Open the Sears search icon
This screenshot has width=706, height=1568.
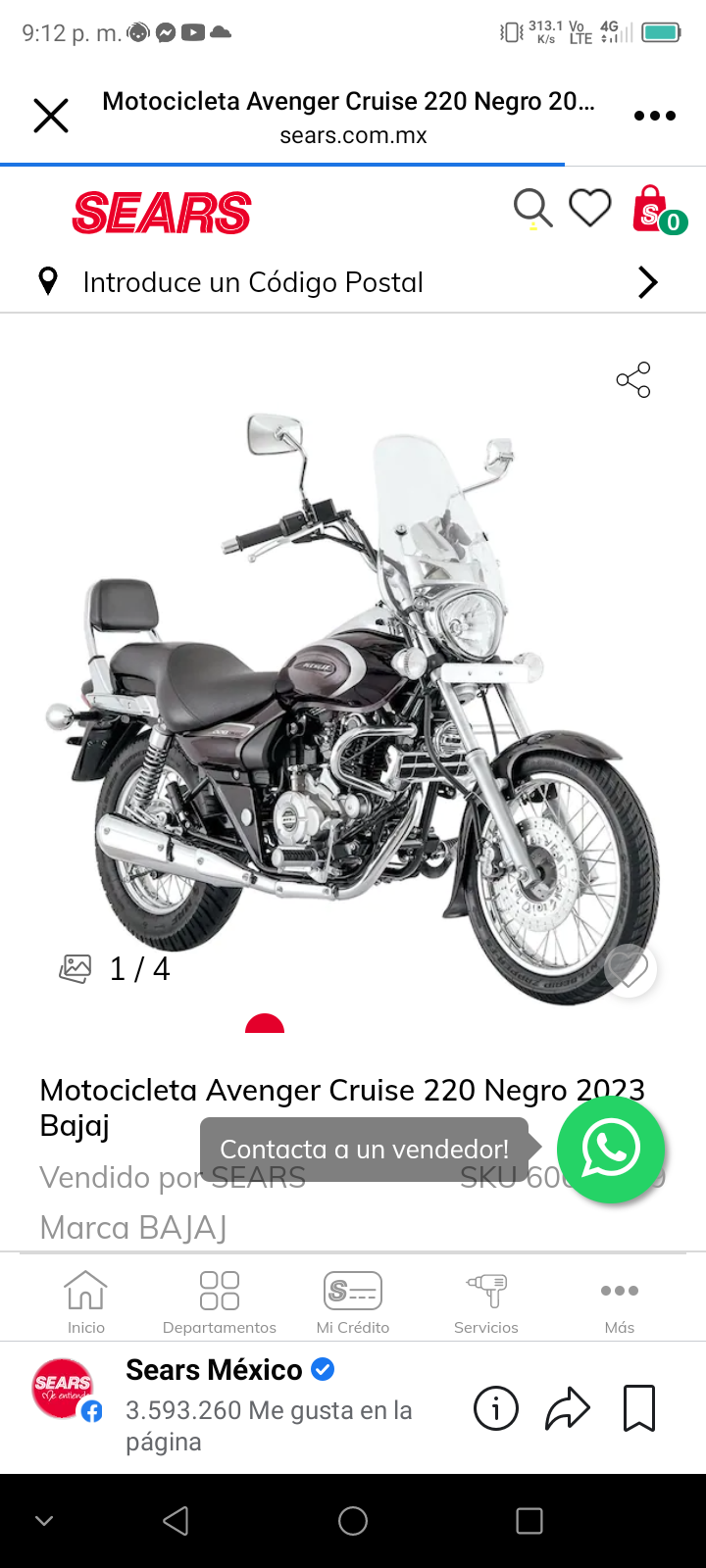[532, 209]
